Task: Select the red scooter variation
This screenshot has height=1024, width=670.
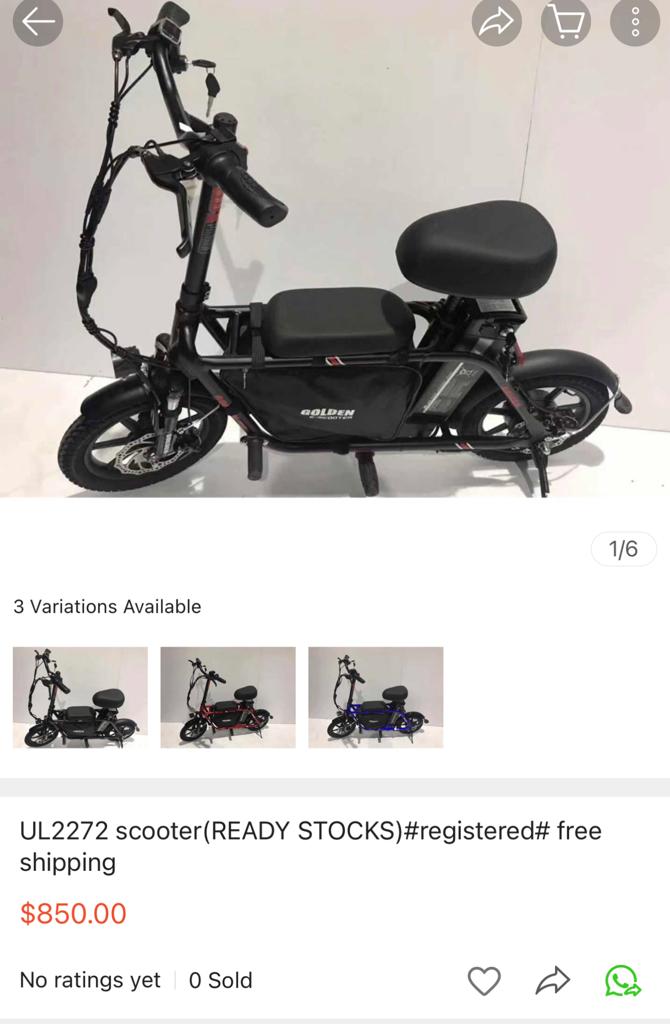Action: point(228,697)
